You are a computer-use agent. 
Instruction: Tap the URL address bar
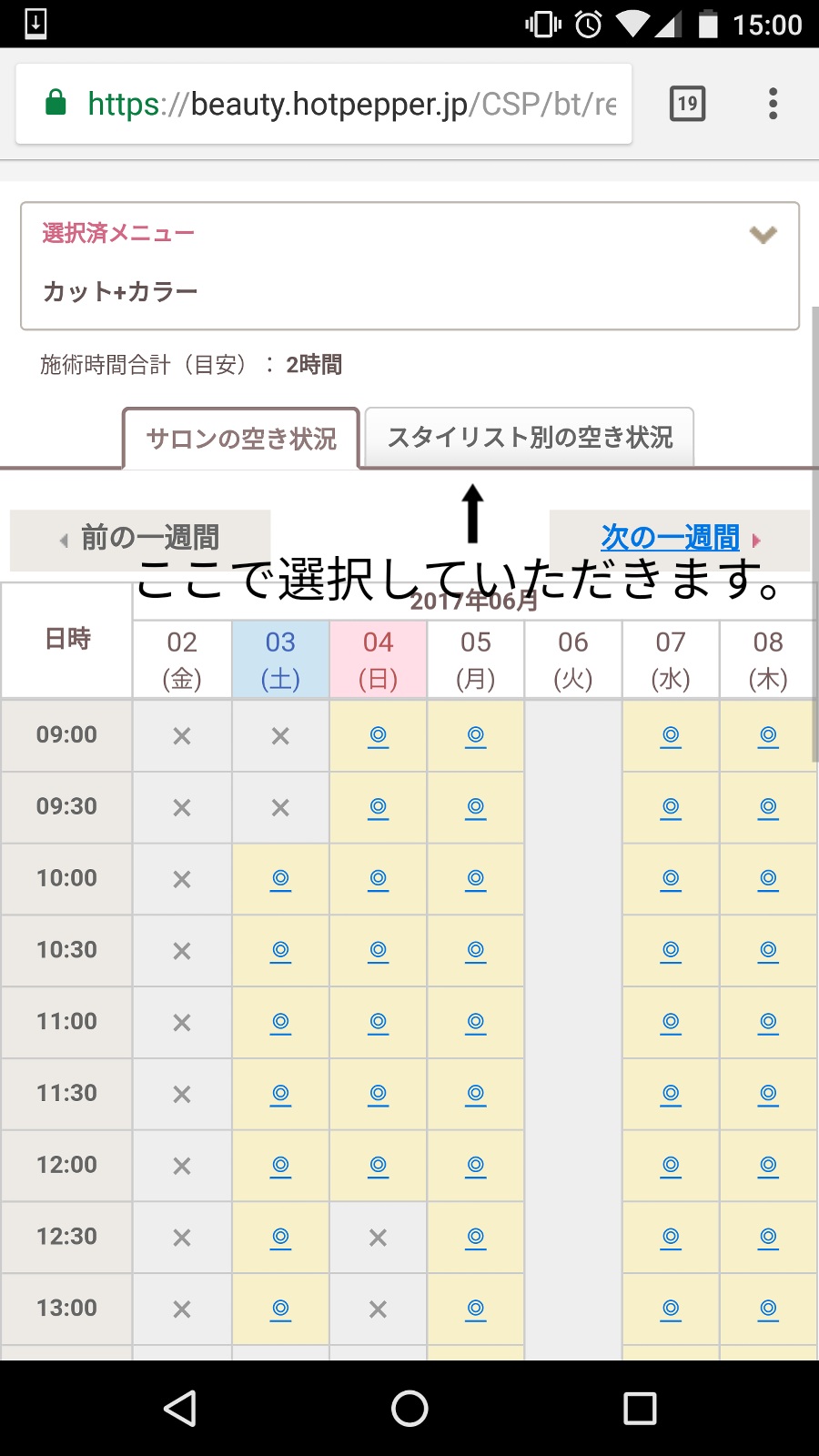(324, 104)
